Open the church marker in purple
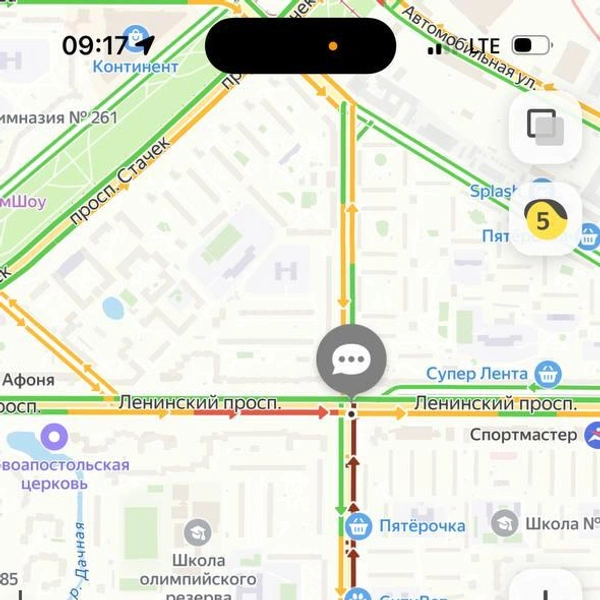600x600 pixels. pyautogui.click(x=52, y=437)
